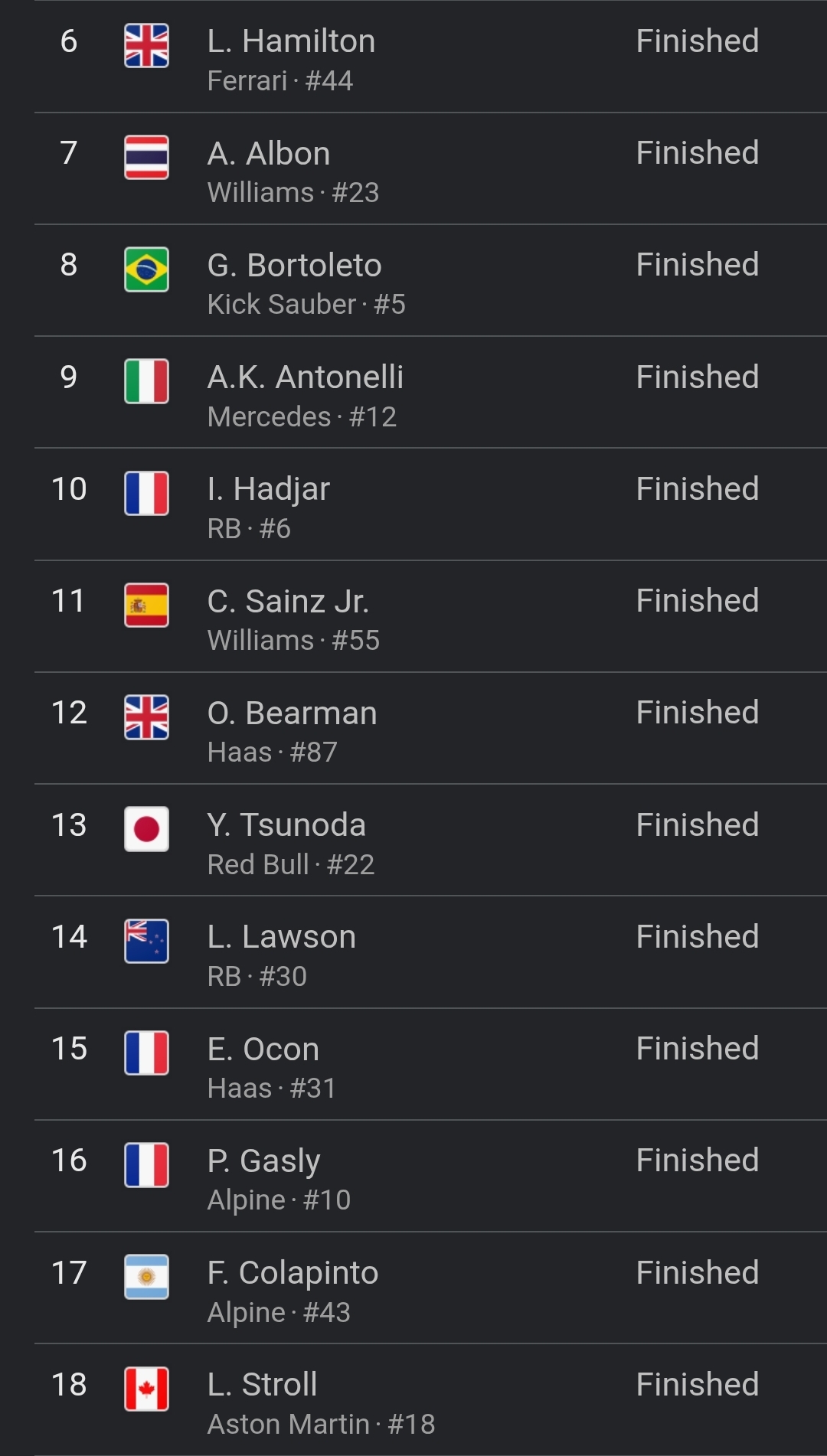Screen dimensions: 827x1456
Task: Open G. Bortoleto's result row
Action: click(430, 281)
